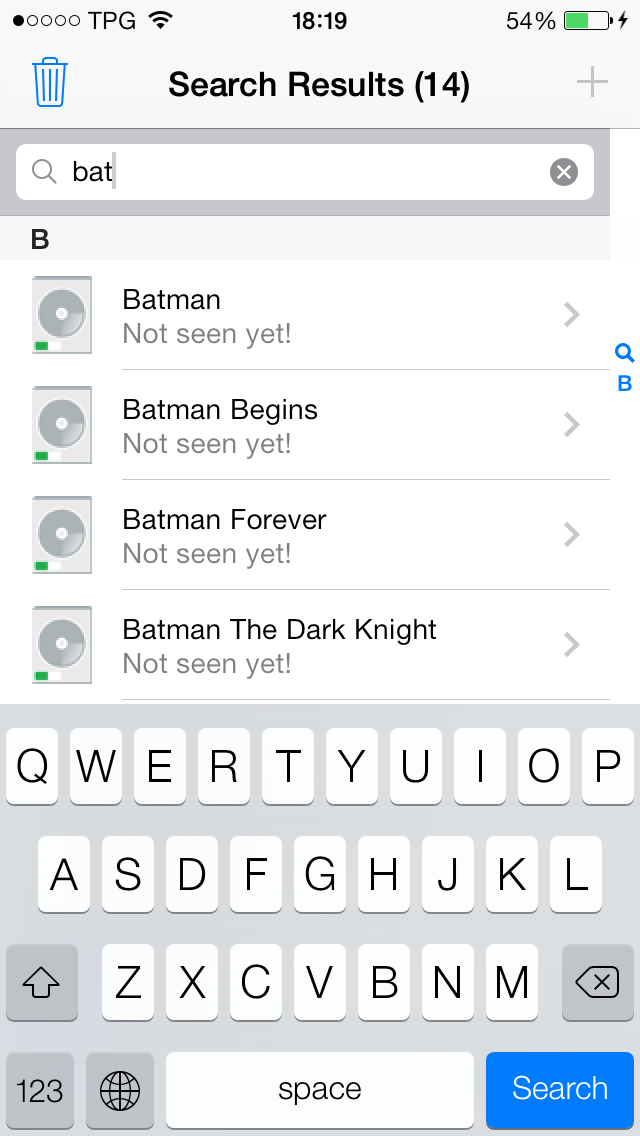Clear the search text
Screen dimensions: 640x1136
coord(564,172)
